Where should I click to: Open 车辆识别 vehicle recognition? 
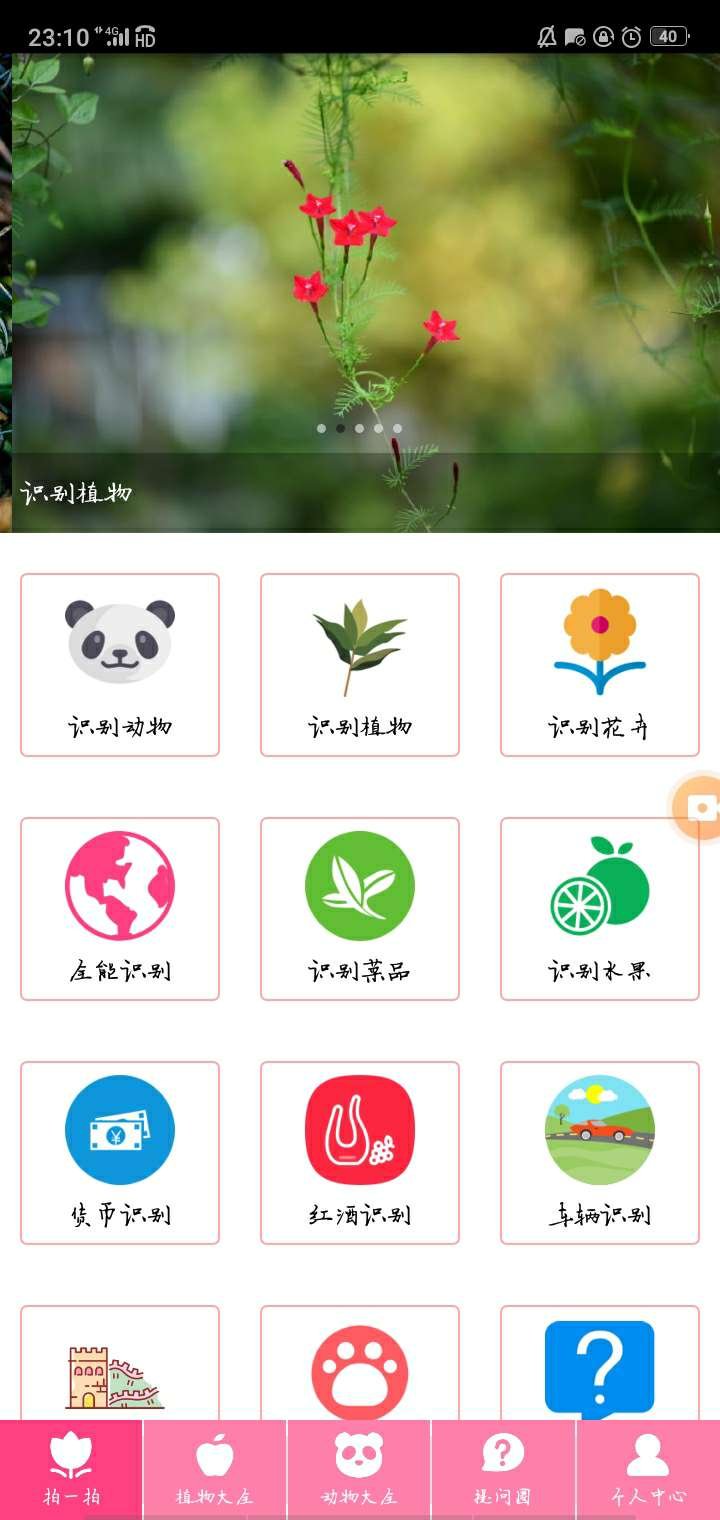point(600,1153)
